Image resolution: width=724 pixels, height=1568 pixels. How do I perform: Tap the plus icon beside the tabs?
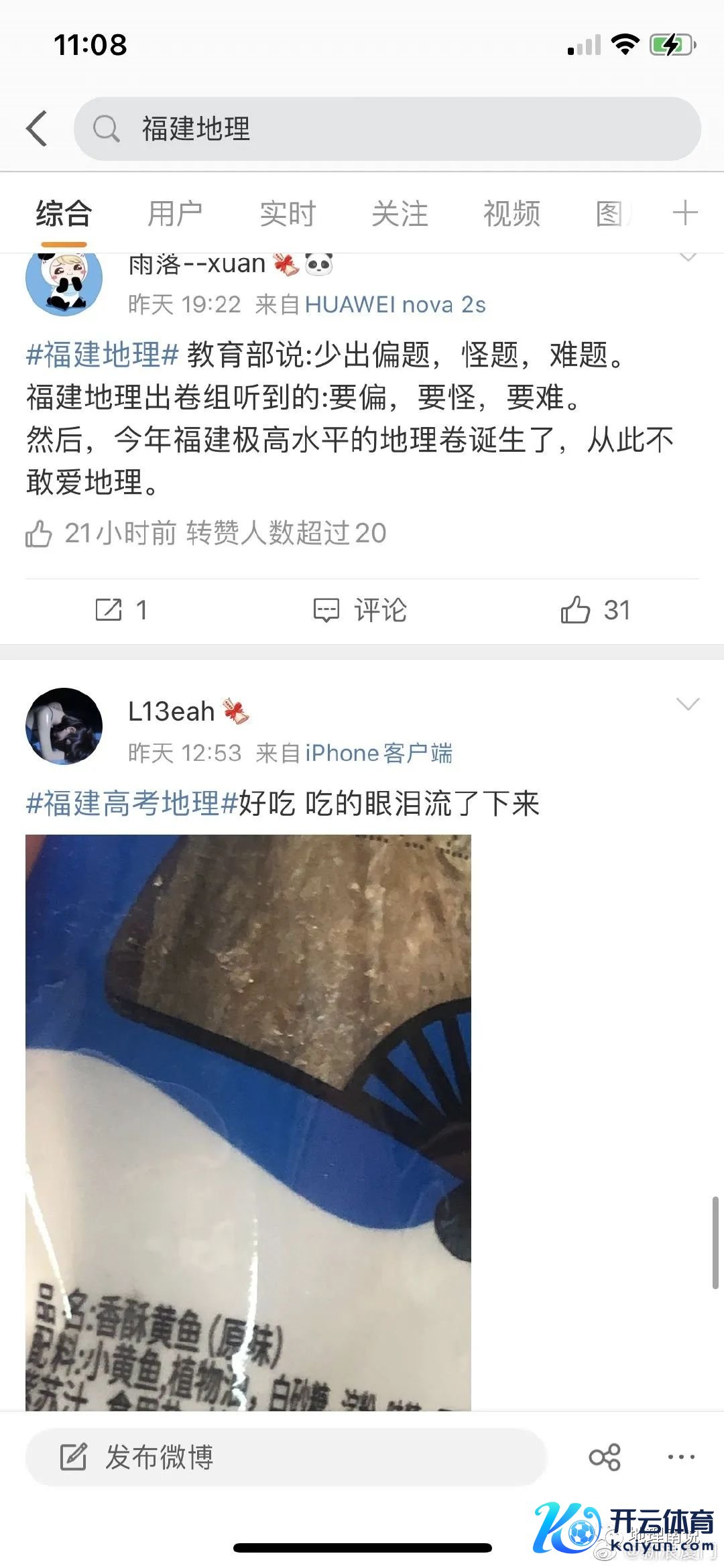[x=684, y=214]
